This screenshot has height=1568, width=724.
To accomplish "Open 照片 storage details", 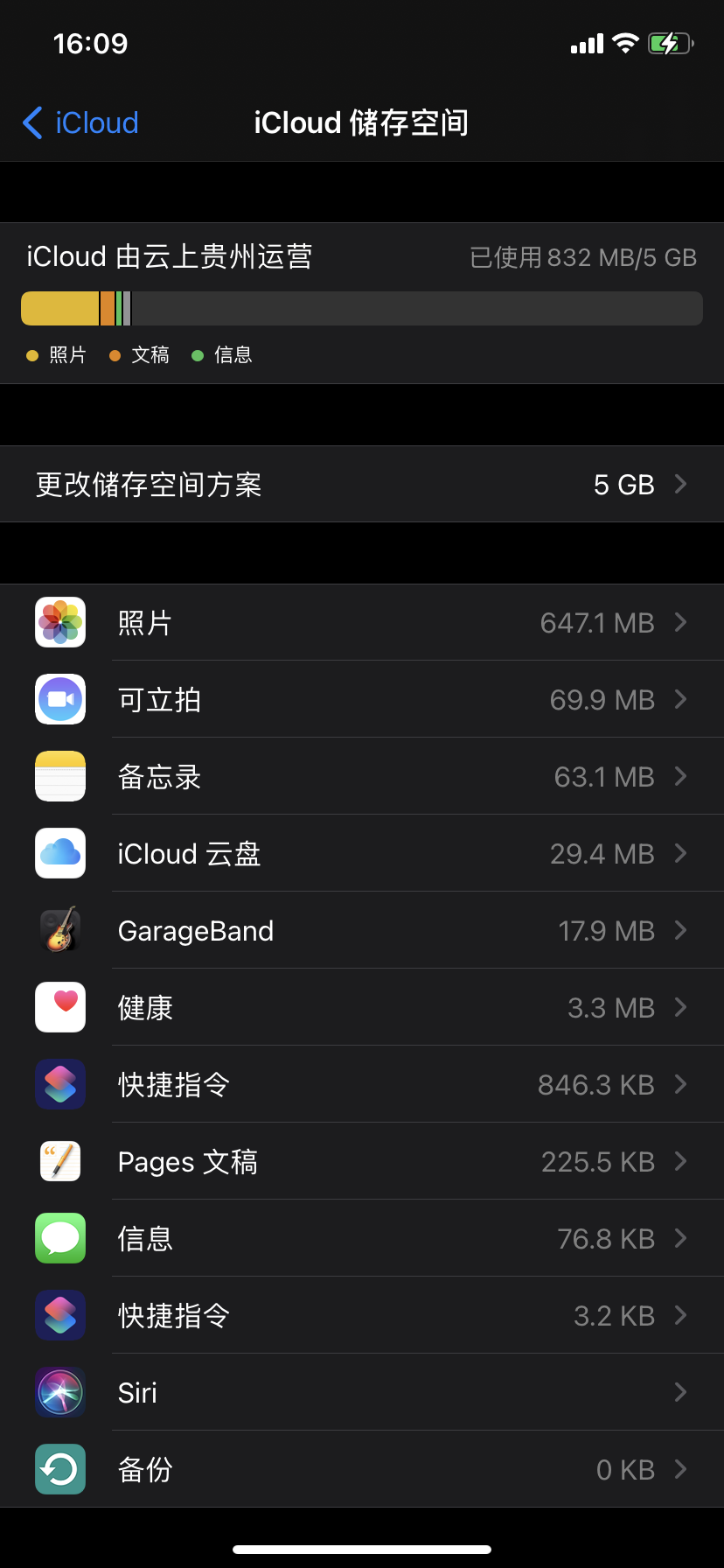I will click(362, 623).
